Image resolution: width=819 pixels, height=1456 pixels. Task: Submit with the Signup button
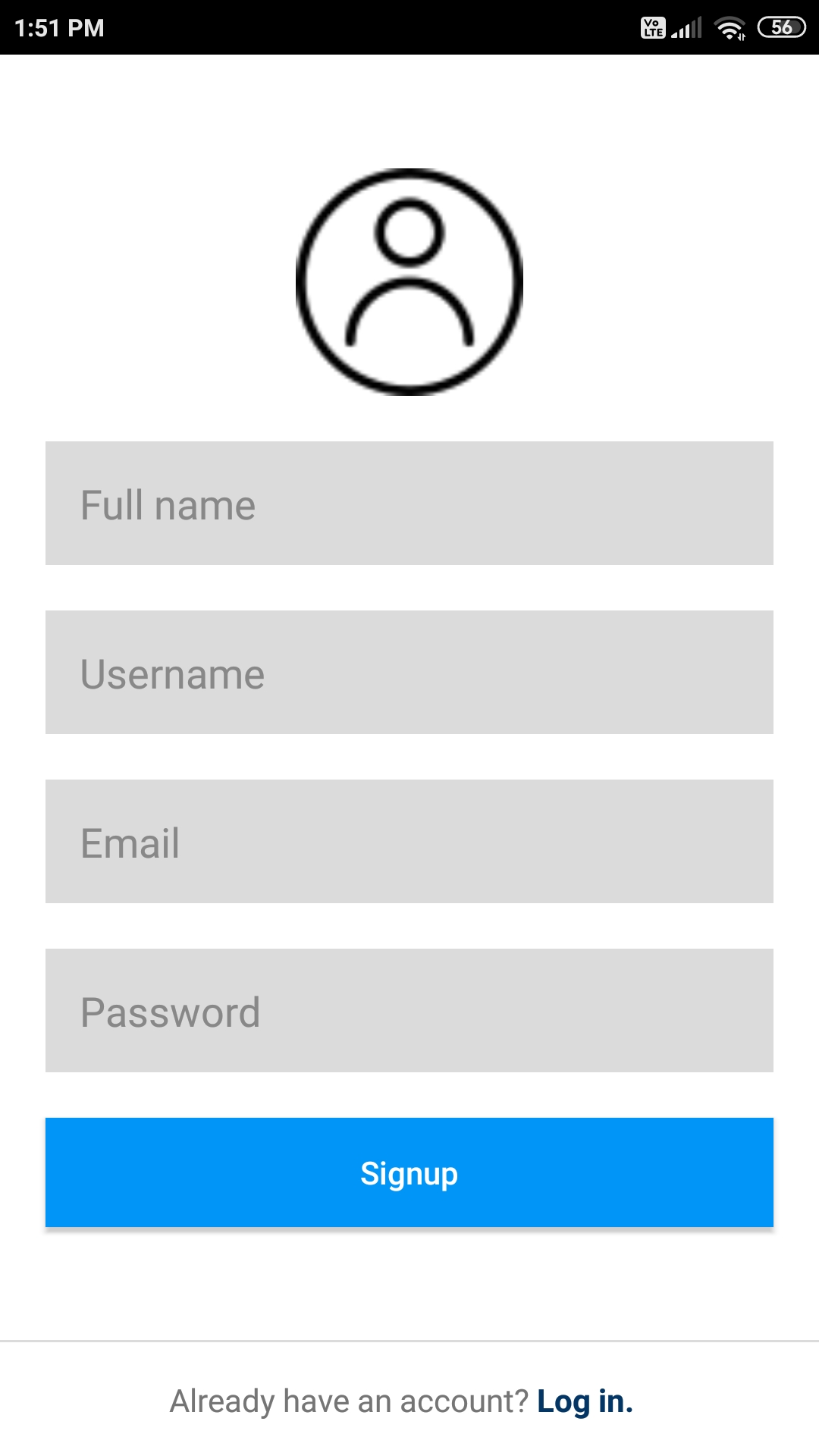coord(409,1172)
